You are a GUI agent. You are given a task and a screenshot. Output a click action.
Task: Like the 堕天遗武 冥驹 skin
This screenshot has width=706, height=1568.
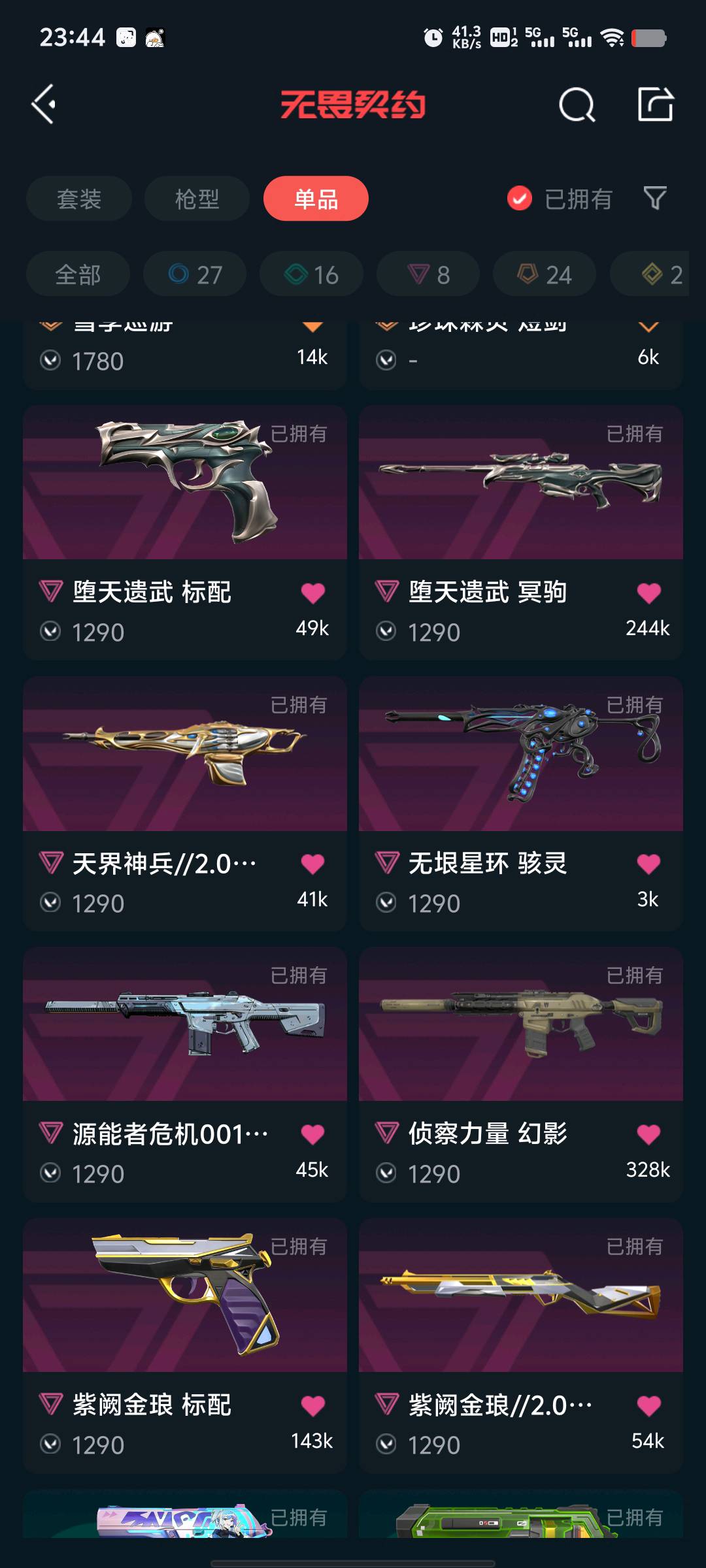click(x=648, y=593)
